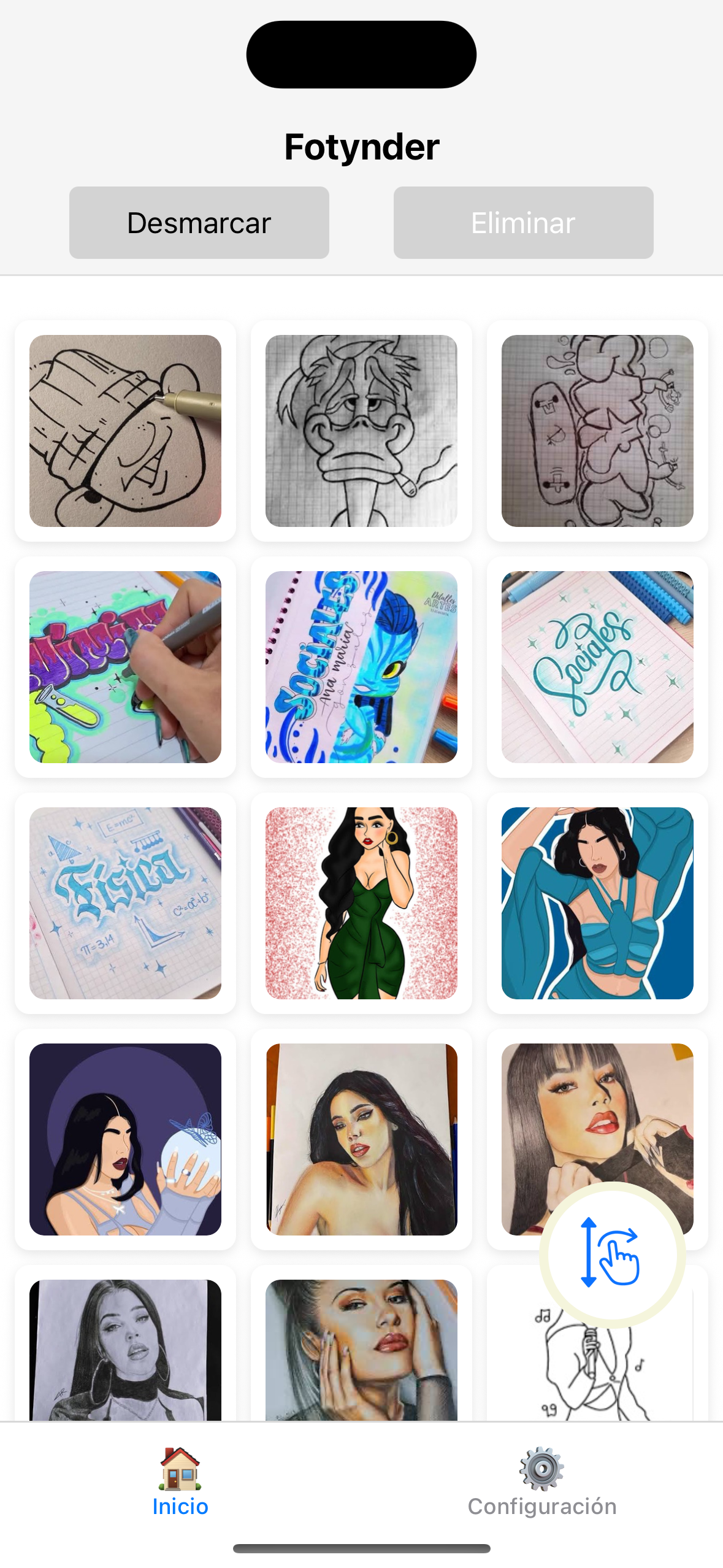Open the skateboard character sketch photo
The width and height of the screenshot is (723, 1568).
click(597, 431)
